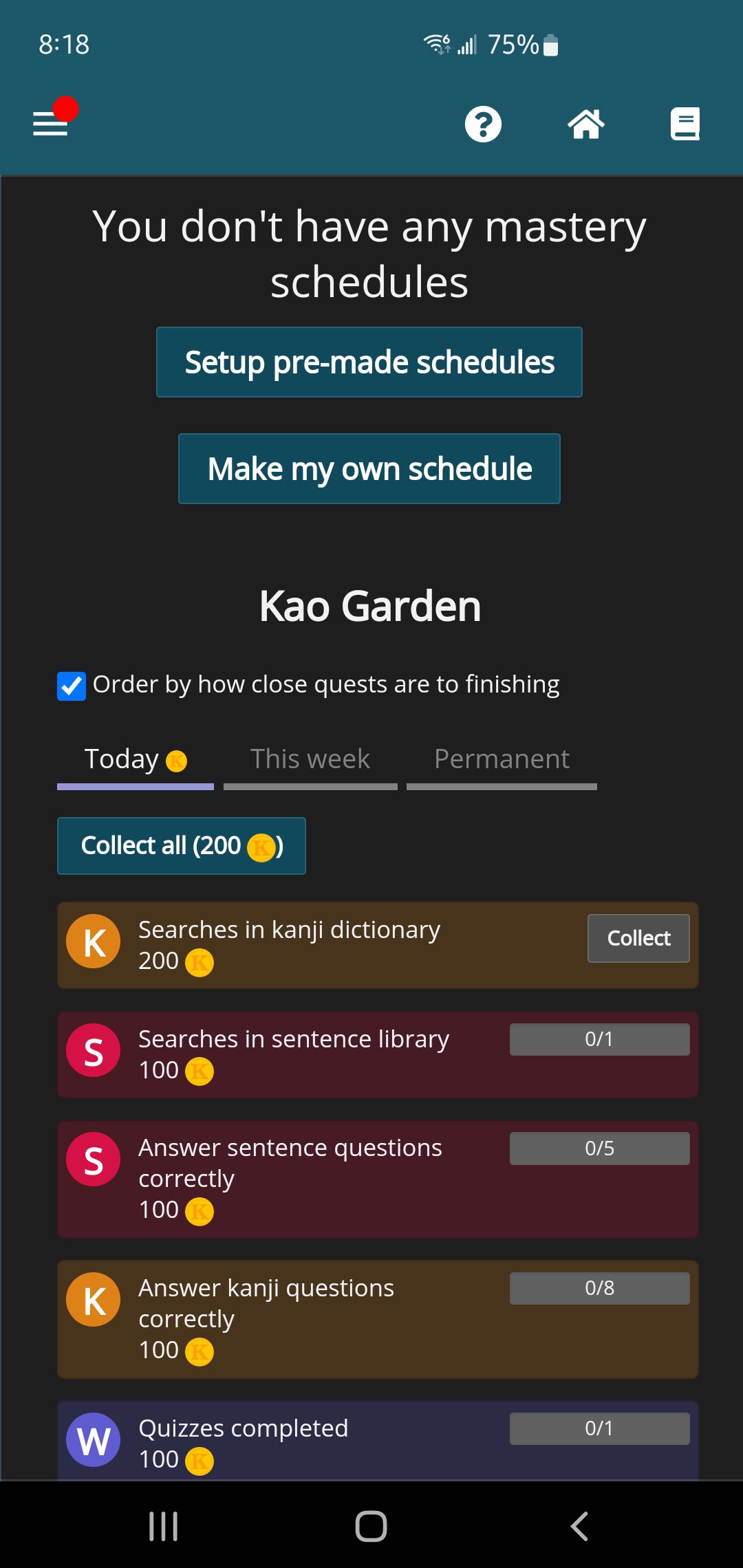Open Searches in sentence library quest
This screenshot has width=743, height=1568.
pos(378,1054)
